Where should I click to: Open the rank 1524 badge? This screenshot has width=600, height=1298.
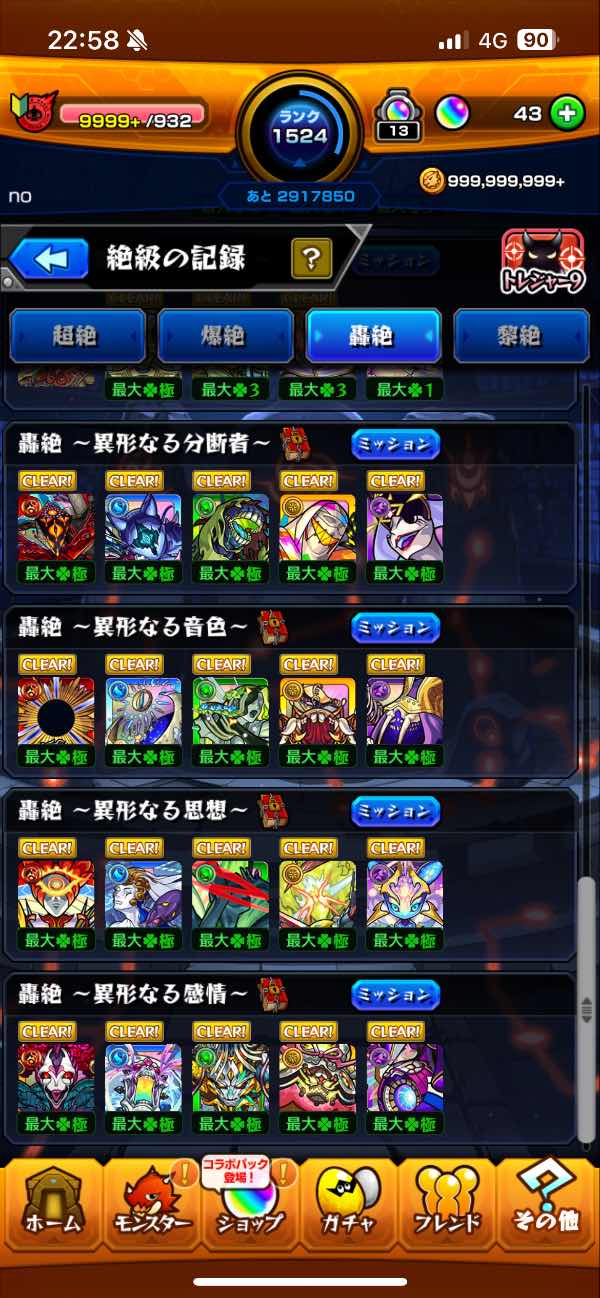click(299, 127)
